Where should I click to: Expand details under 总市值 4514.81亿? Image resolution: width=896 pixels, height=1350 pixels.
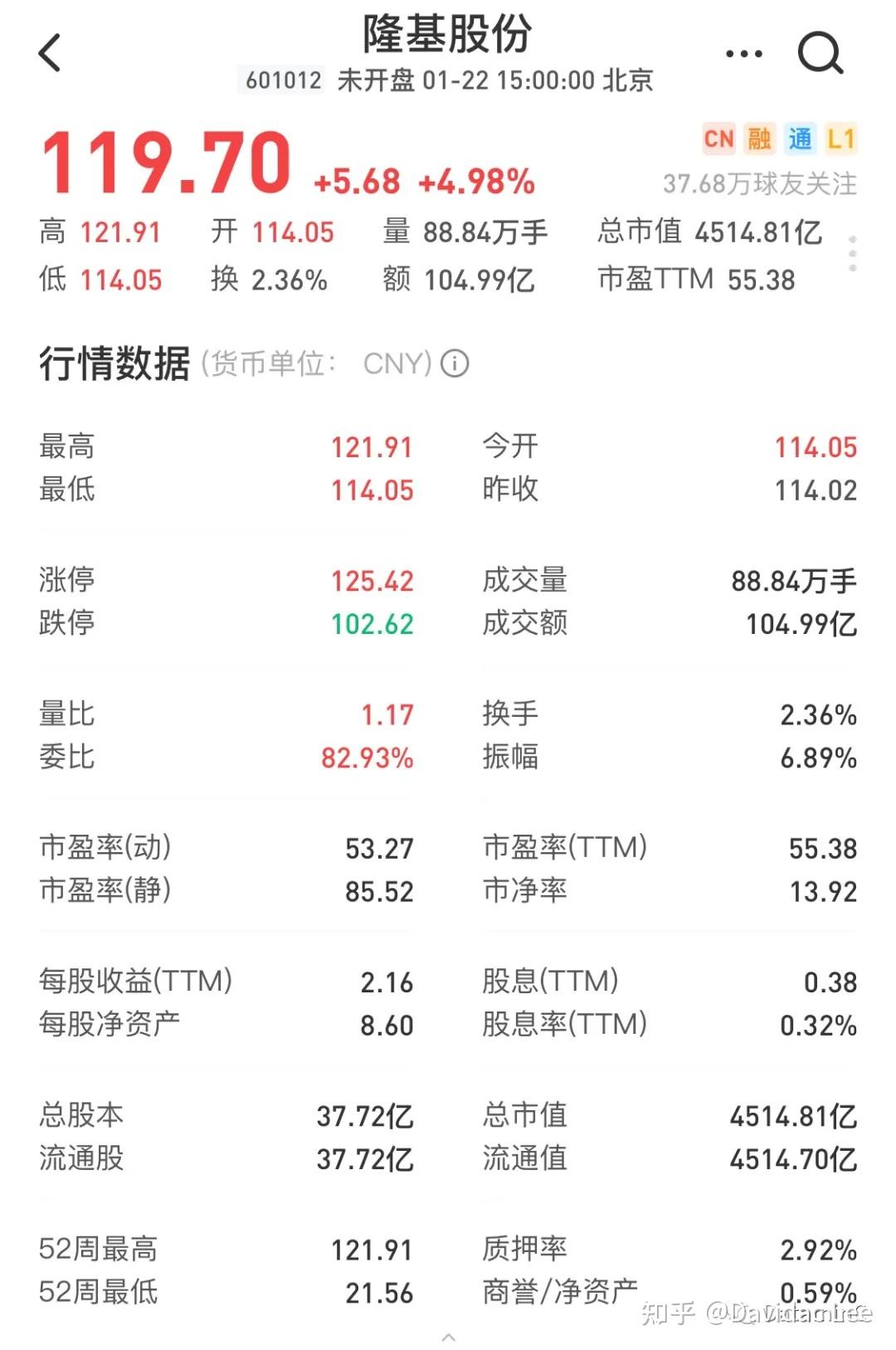click(x=709, y=233)
